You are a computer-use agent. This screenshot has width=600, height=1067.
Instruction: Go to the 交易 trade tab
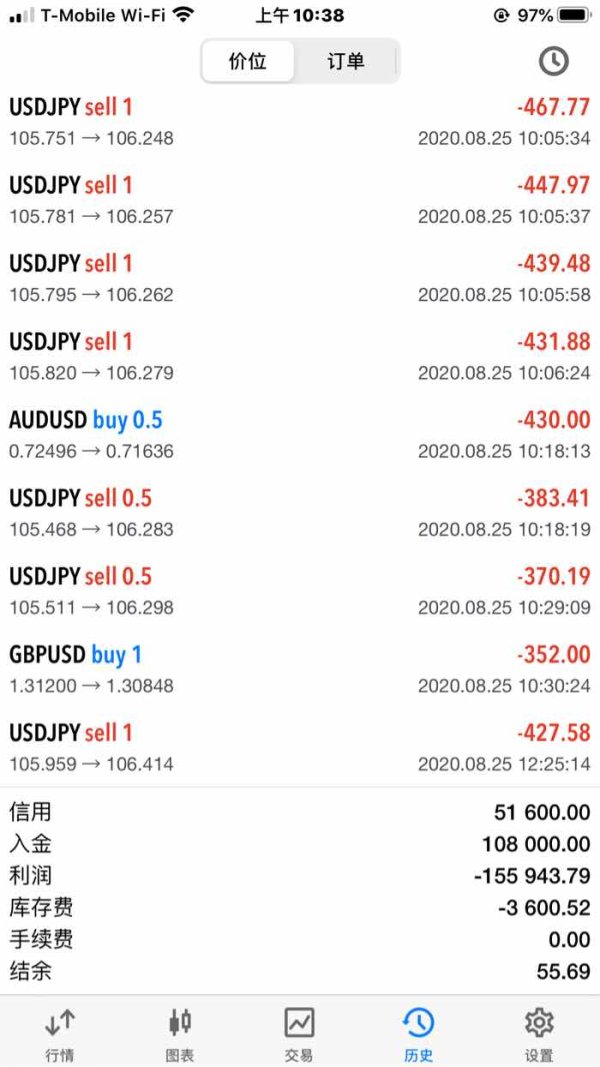pos(299,1033)
